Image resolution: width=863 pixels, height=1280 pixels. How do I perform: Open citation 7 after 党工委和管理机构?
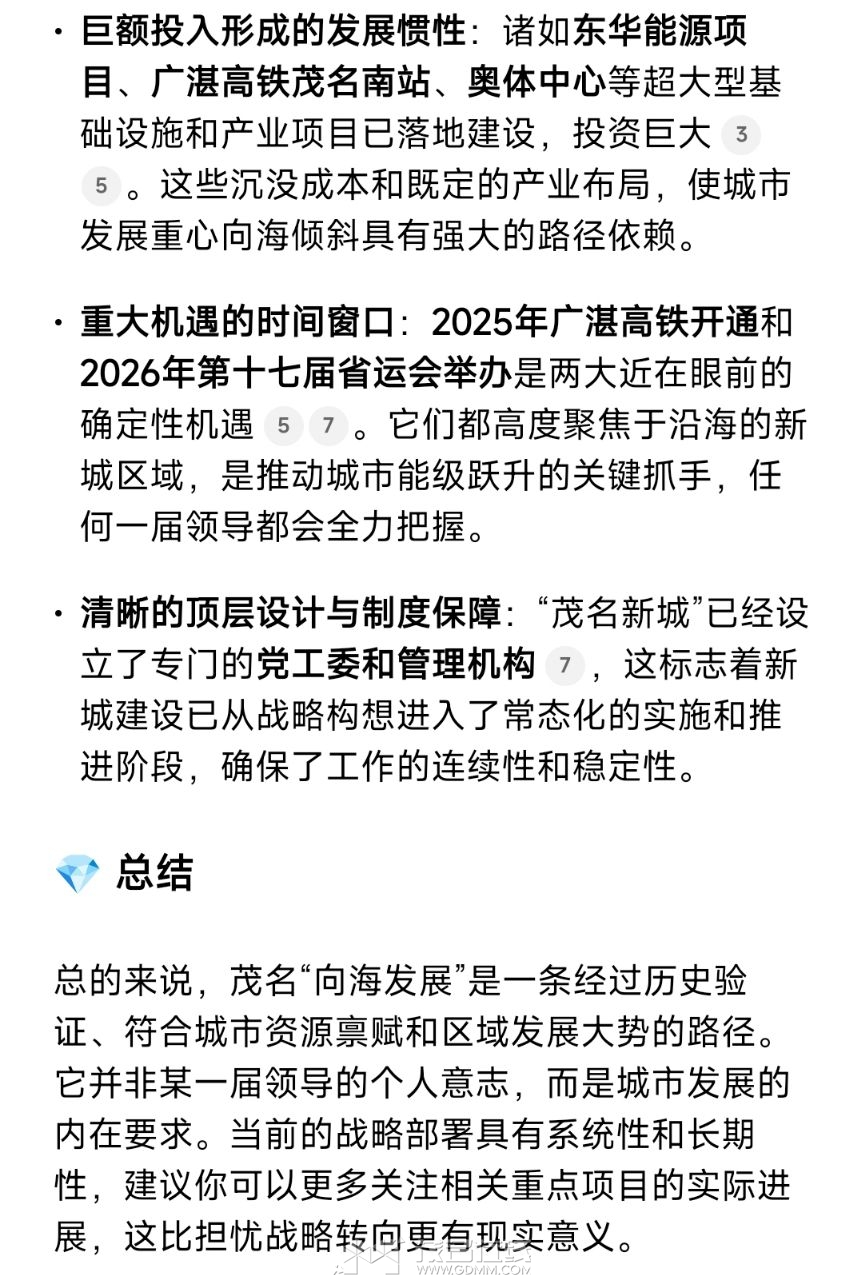click(565, 665)
